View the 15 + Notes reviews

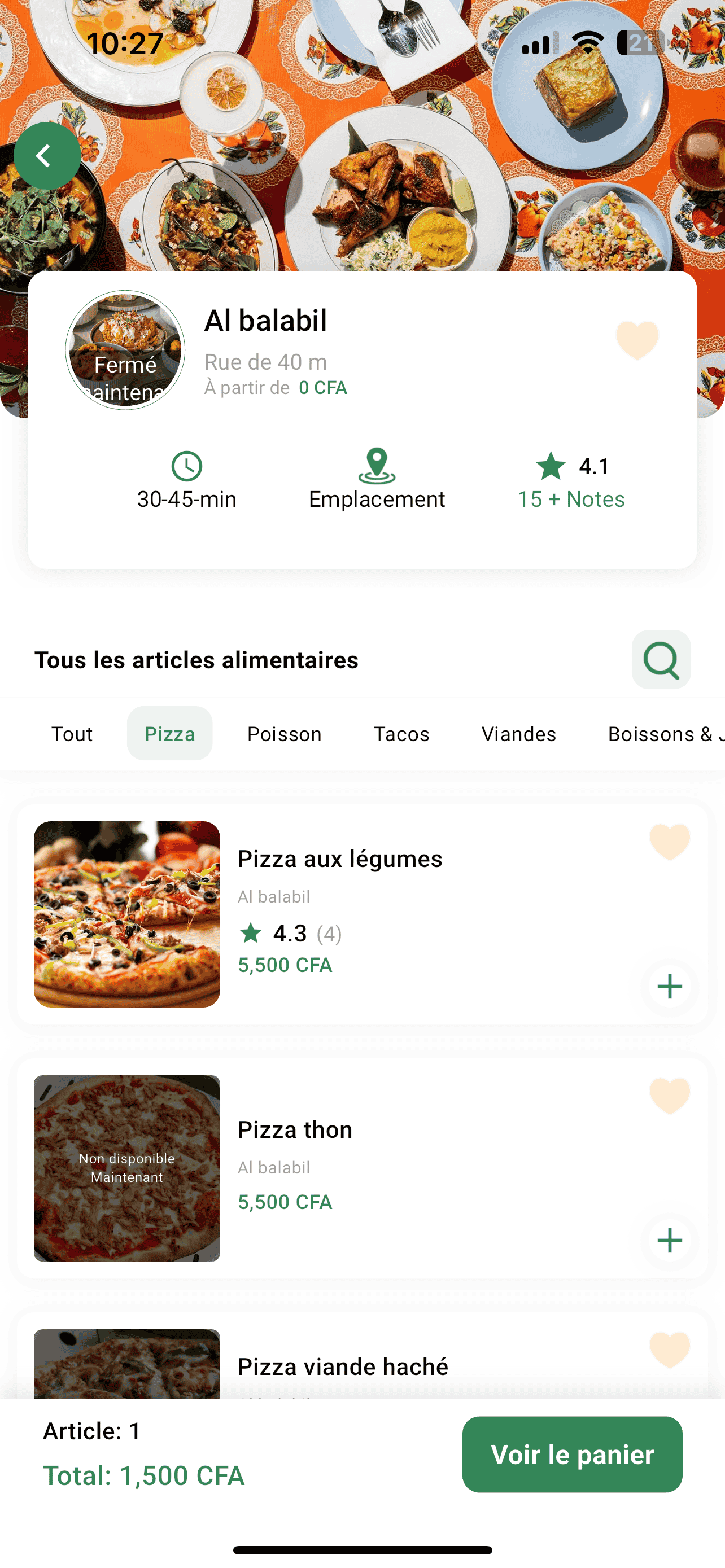pyautogui.click(x=571, y=498)
